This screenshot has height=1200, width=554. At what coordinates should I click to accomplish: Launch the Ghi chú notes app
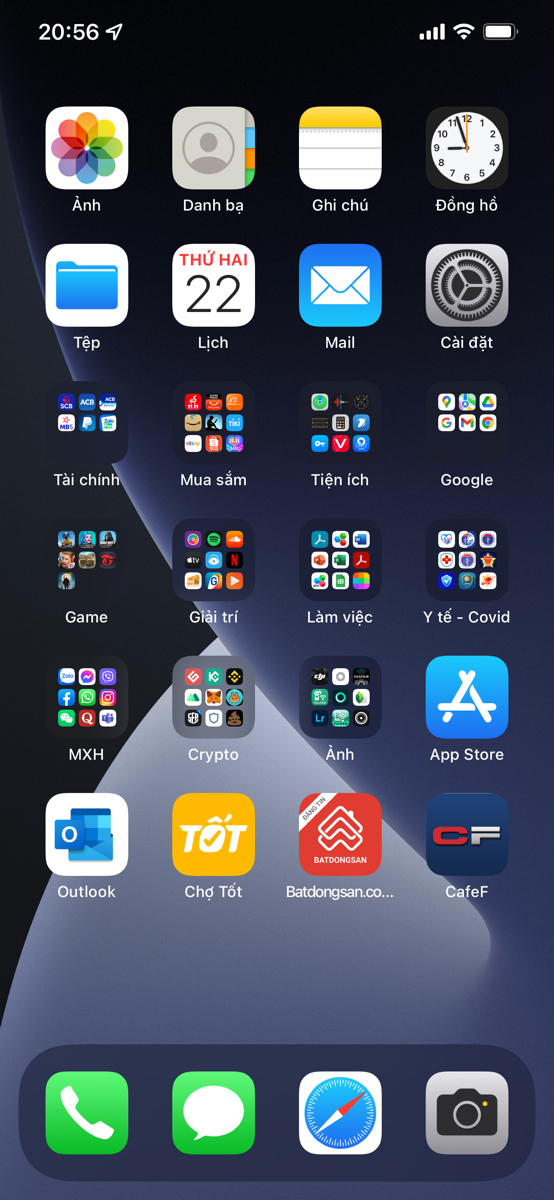[340, 148]
